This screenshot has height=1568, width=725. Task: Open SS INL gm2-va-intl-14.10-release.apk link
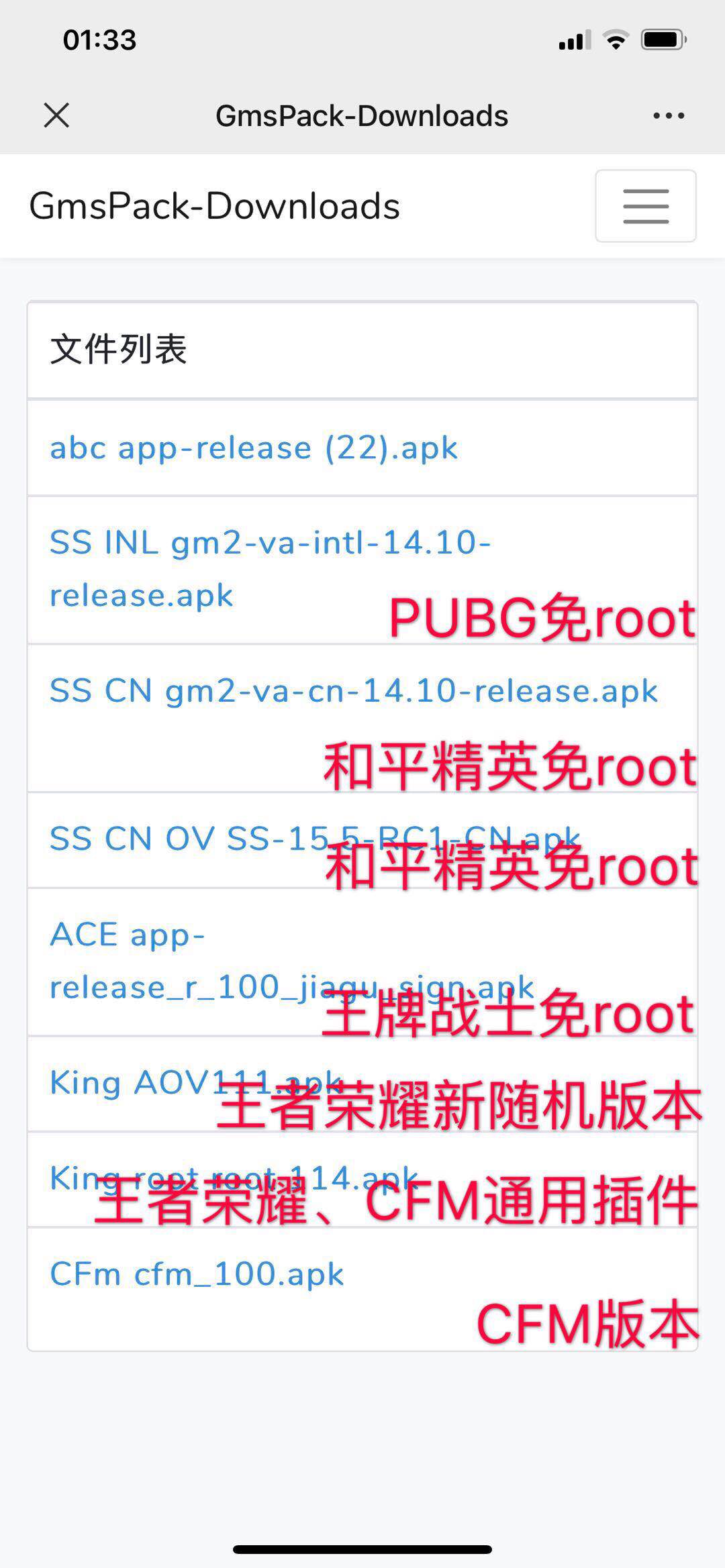pos(269,543)
